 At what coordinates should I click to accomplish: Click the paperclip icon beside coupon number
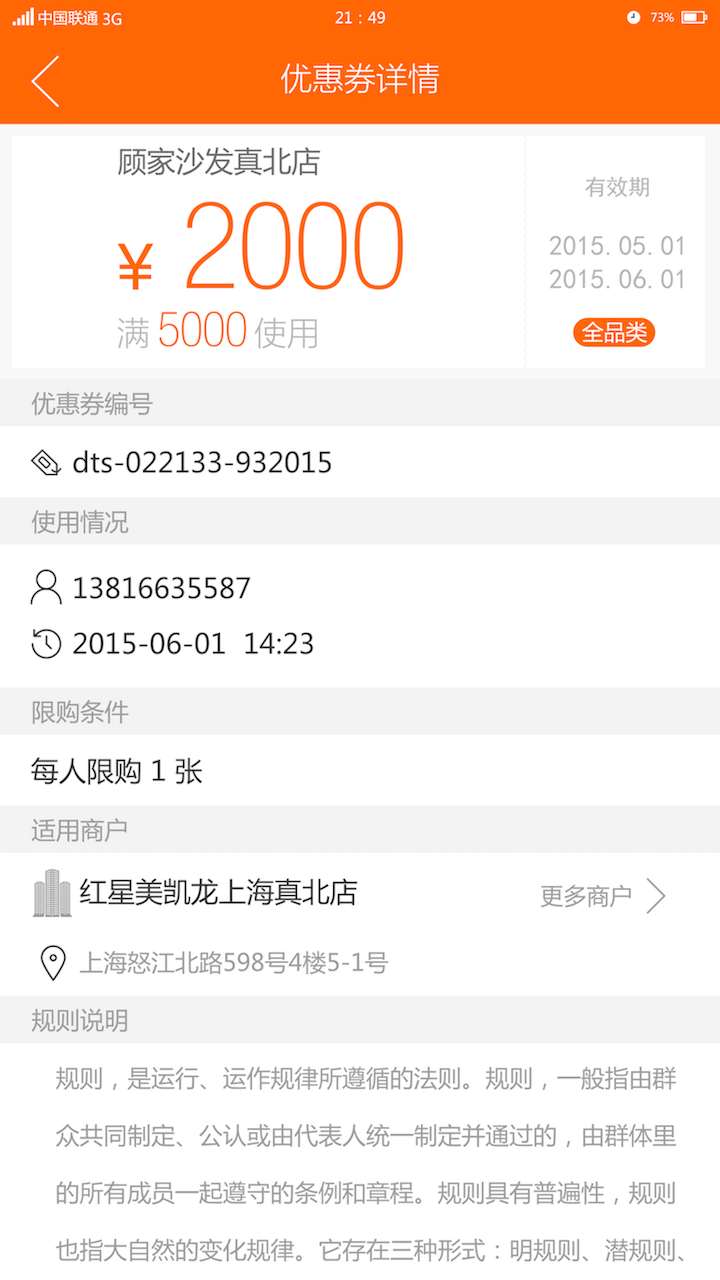(43, 462)
